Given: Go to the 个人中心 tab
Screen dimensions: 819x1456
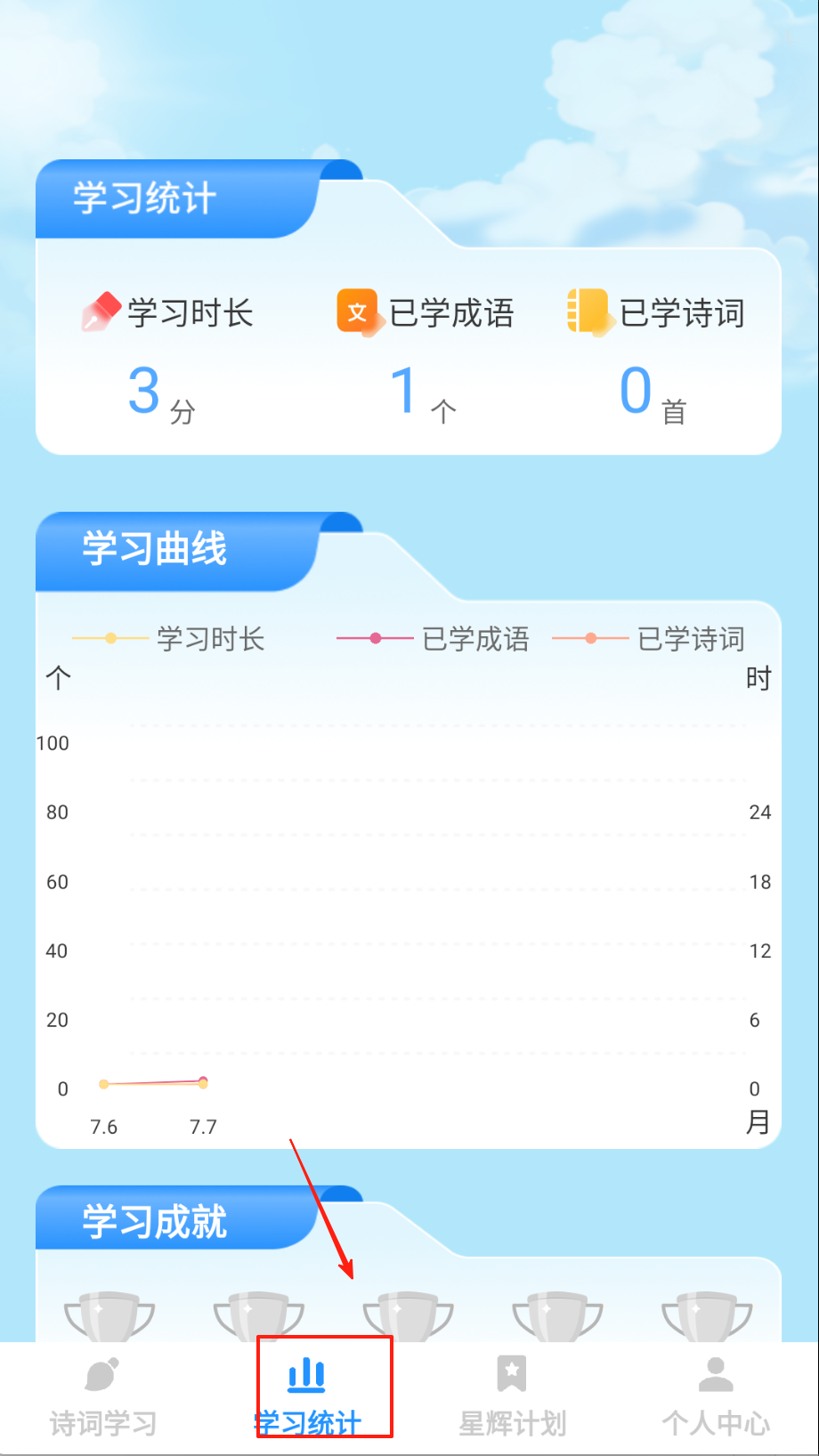Looking at the screenshot, I should (716, 1397).
